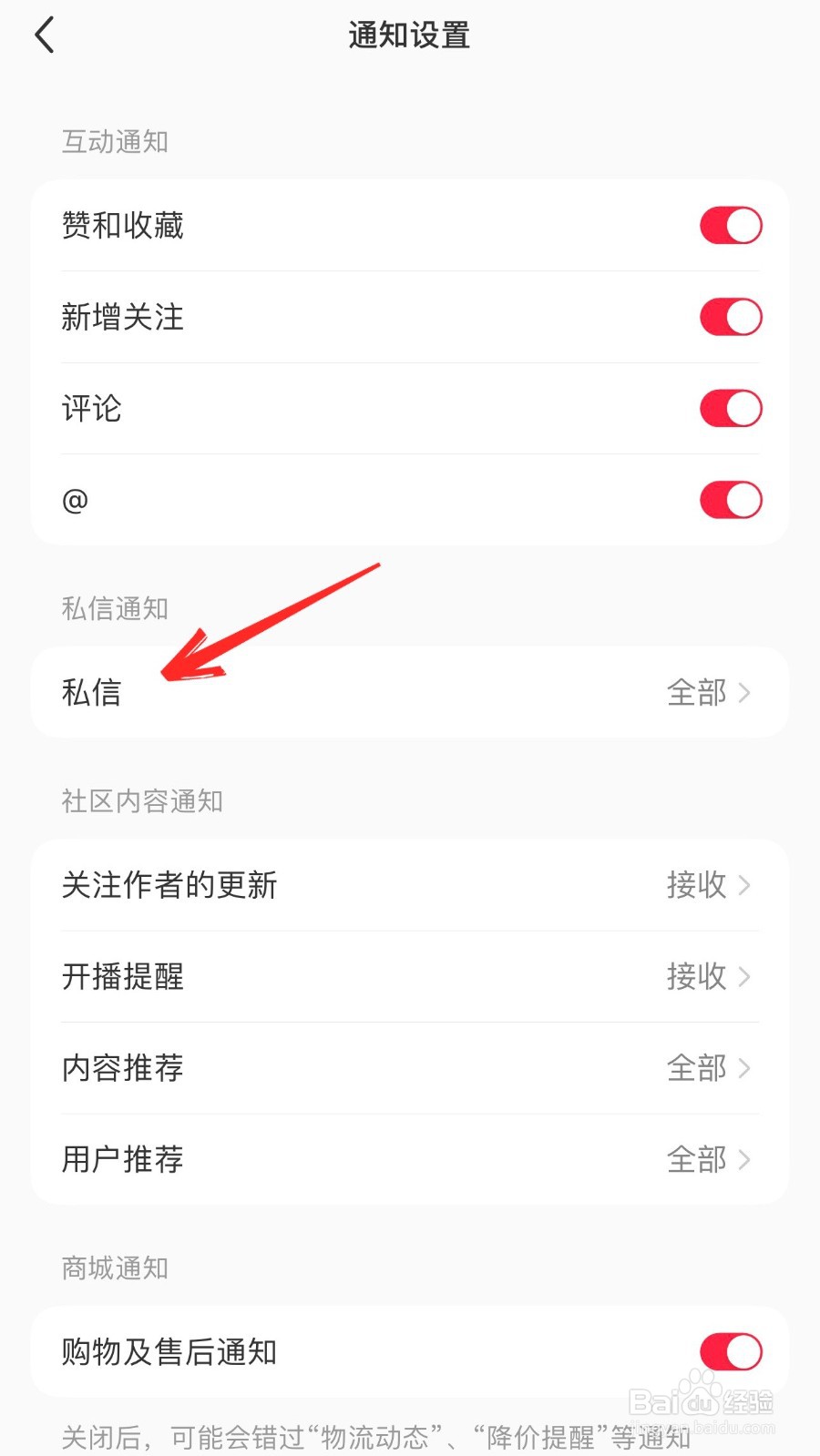Screen dimensions: 820x1456
Task: Toggle the @ mention notification switch
Action: (730, 499)
